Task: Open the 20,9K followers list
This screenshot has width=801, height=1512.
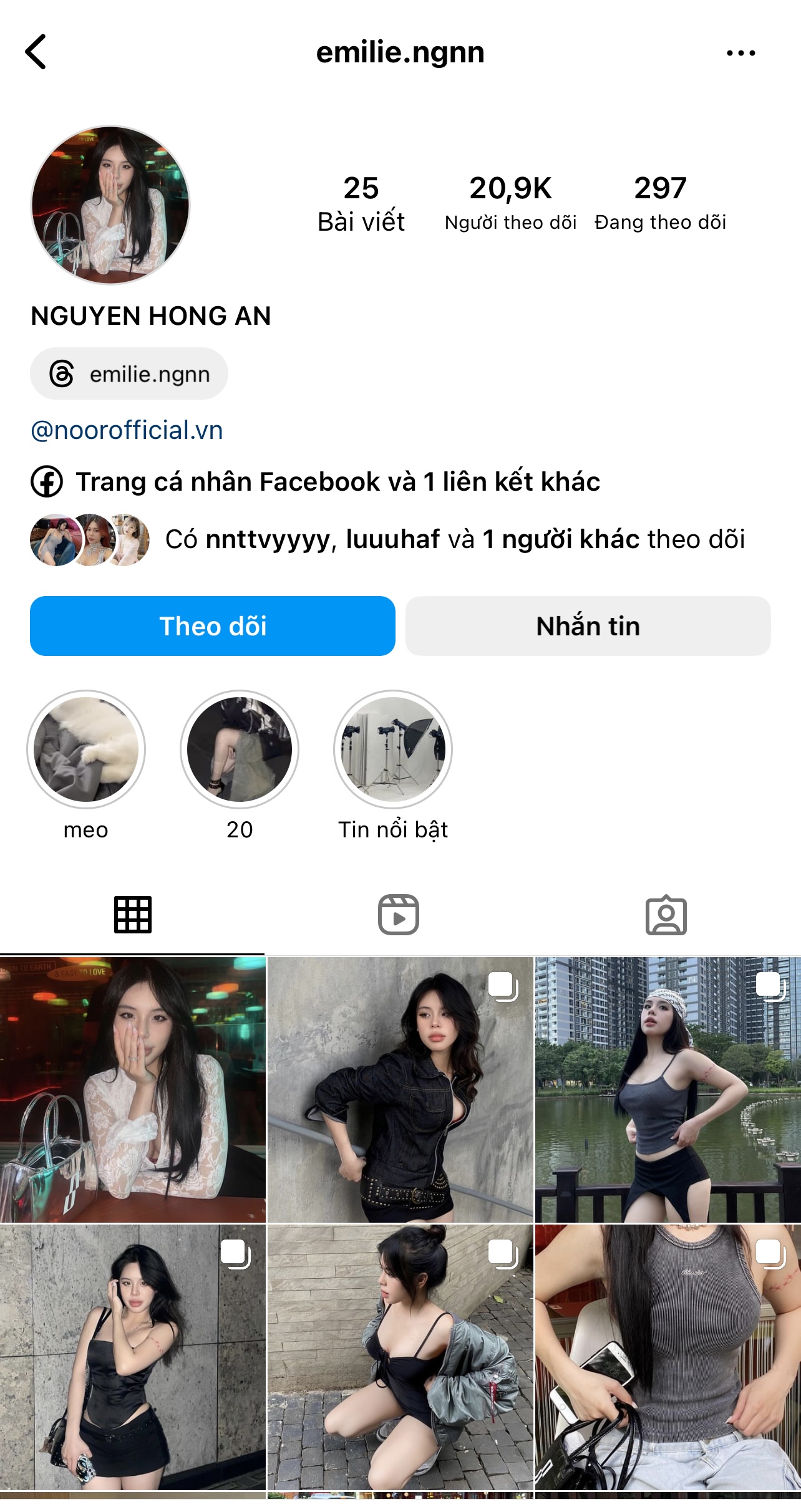Action: click(x=510, y=203)
